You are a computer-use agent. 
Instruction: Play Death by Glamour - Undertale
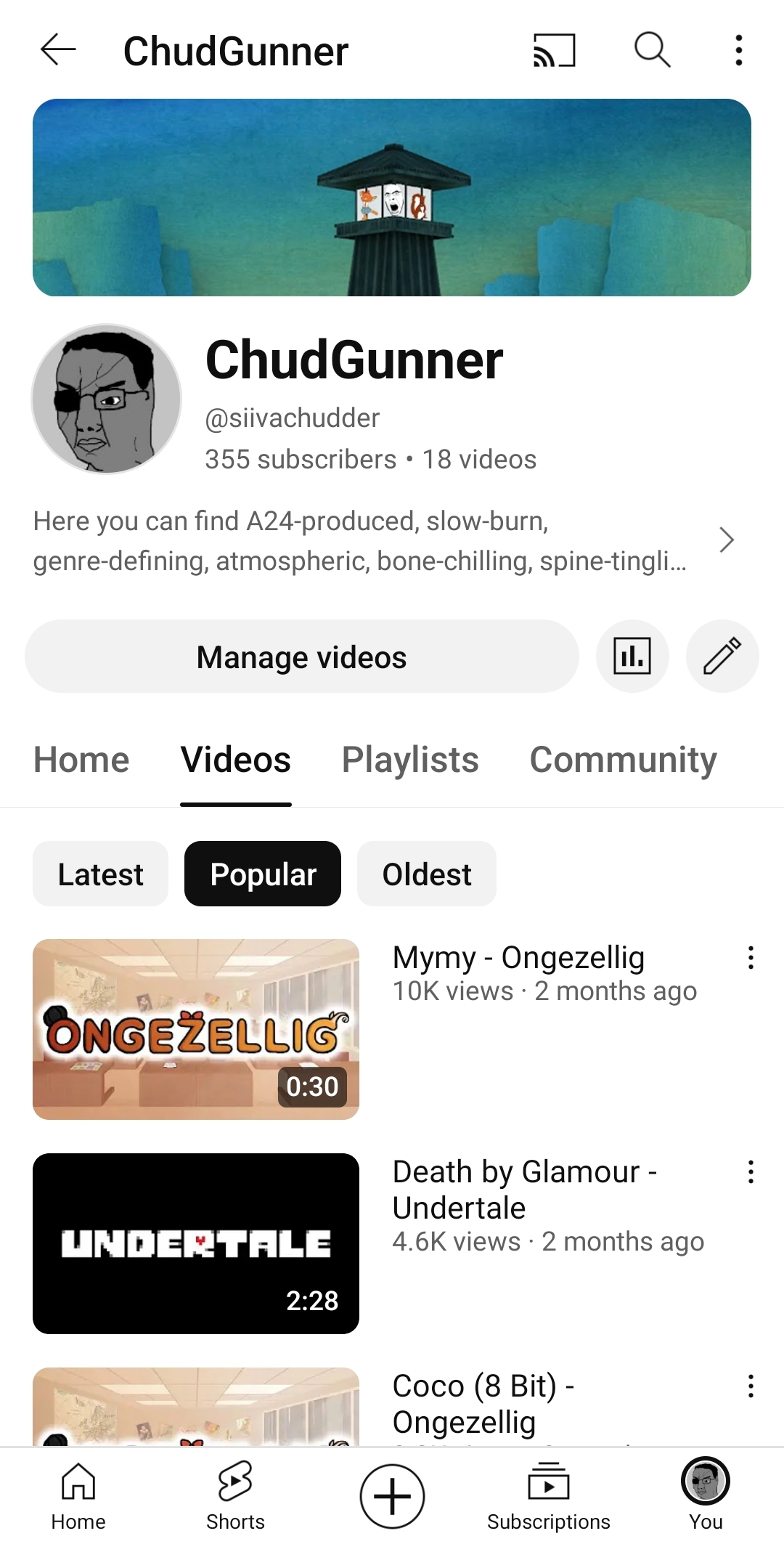[196, 1243]
